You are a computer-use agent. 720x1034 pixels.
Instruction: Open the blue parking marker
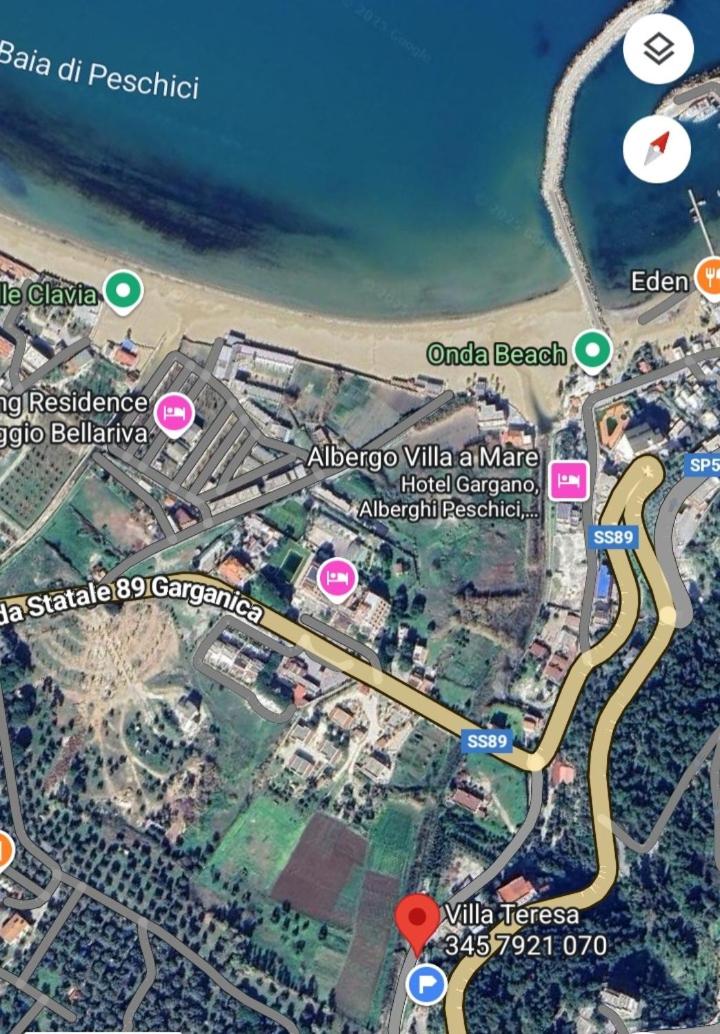[x=427, y=985]
